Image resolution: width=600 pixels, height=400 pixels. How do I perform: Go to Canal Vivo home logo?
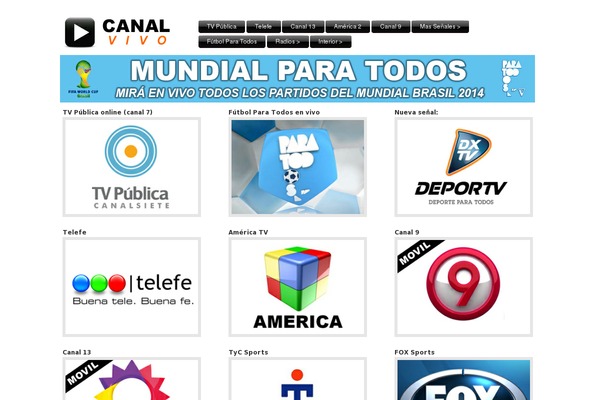tap(117, 32)
